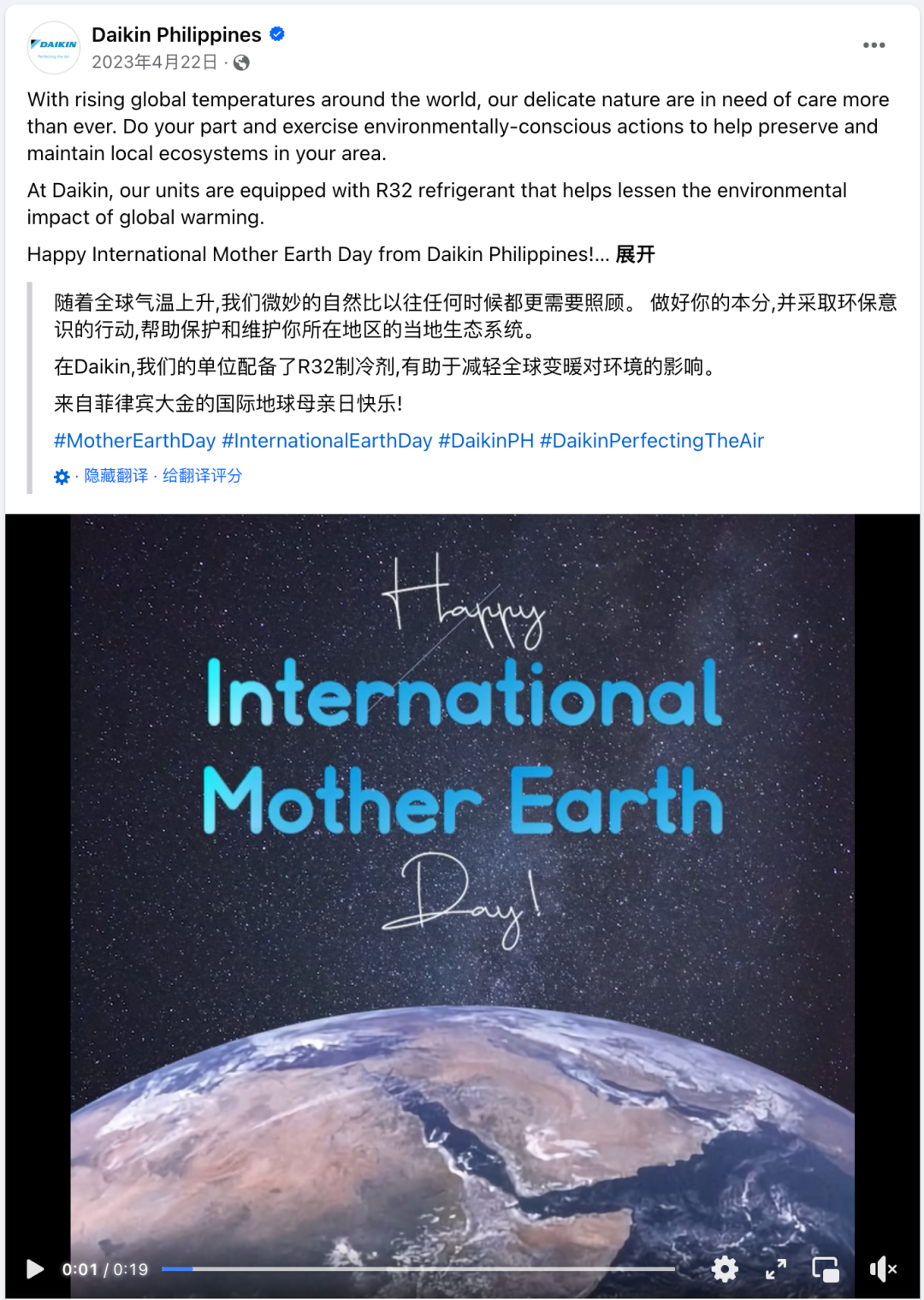Play the Mother Earth Day video
This screenshot has height=1300, width=924.
pos(35,1269)
